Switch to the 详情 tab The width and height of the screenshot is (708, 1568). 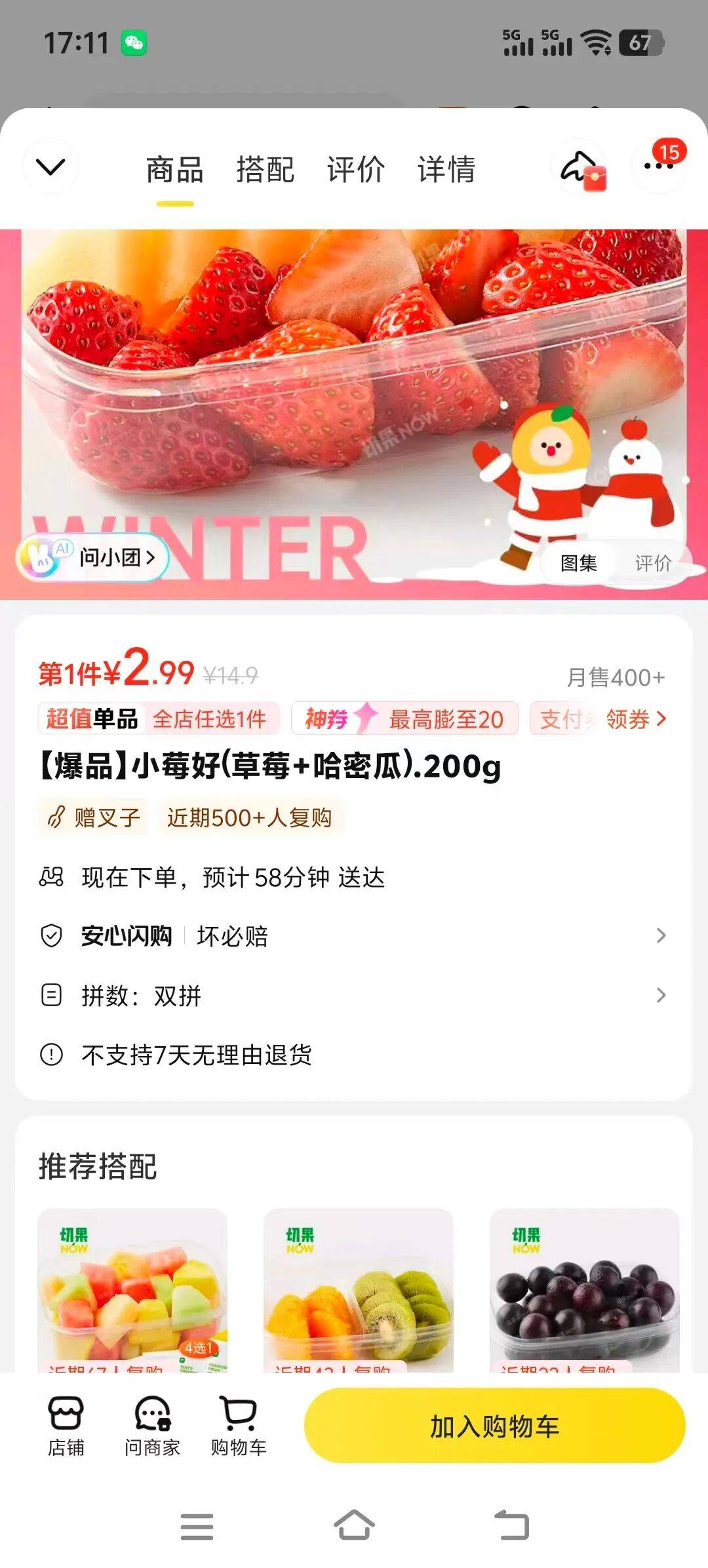point(446,170)
